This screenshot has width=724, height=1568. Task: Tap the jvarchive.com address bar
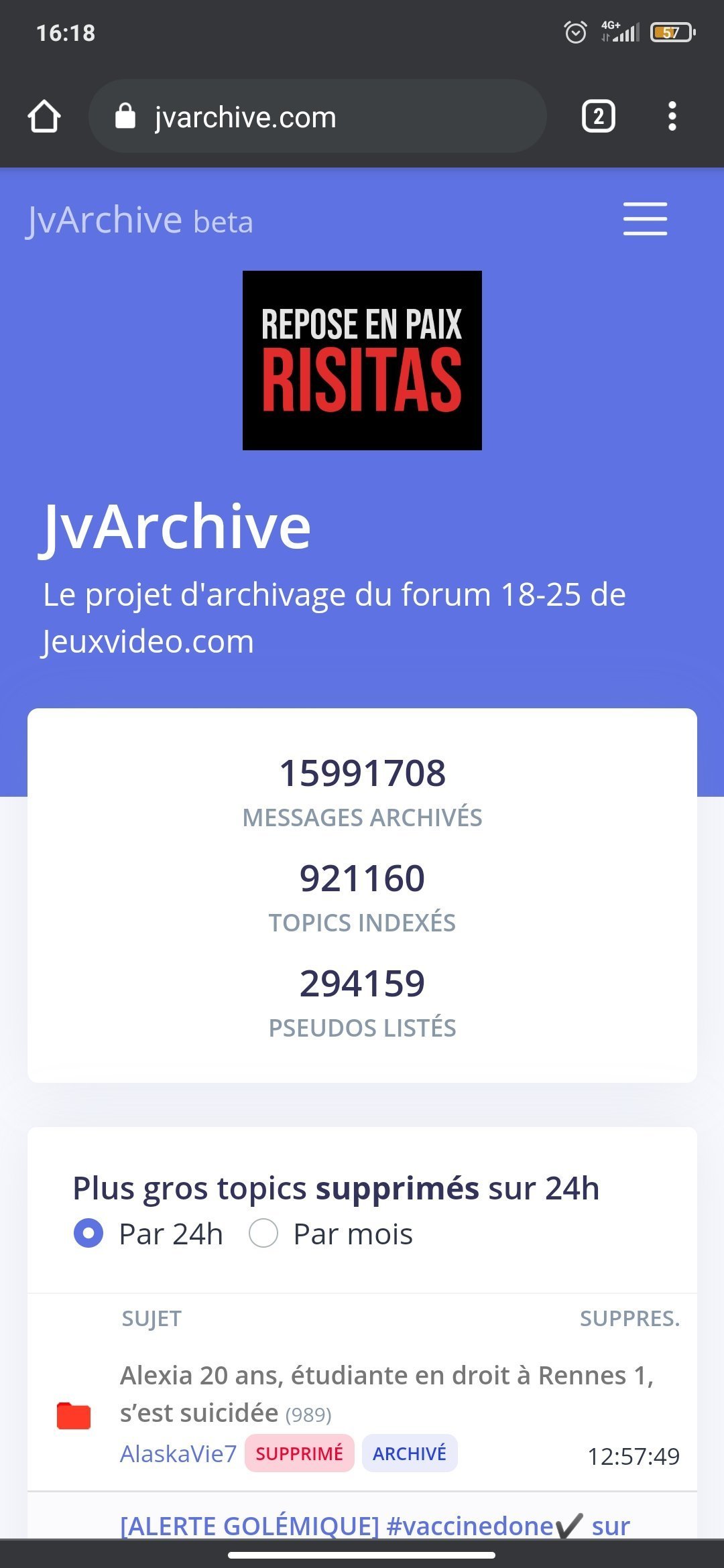click(x=317, y=117)
